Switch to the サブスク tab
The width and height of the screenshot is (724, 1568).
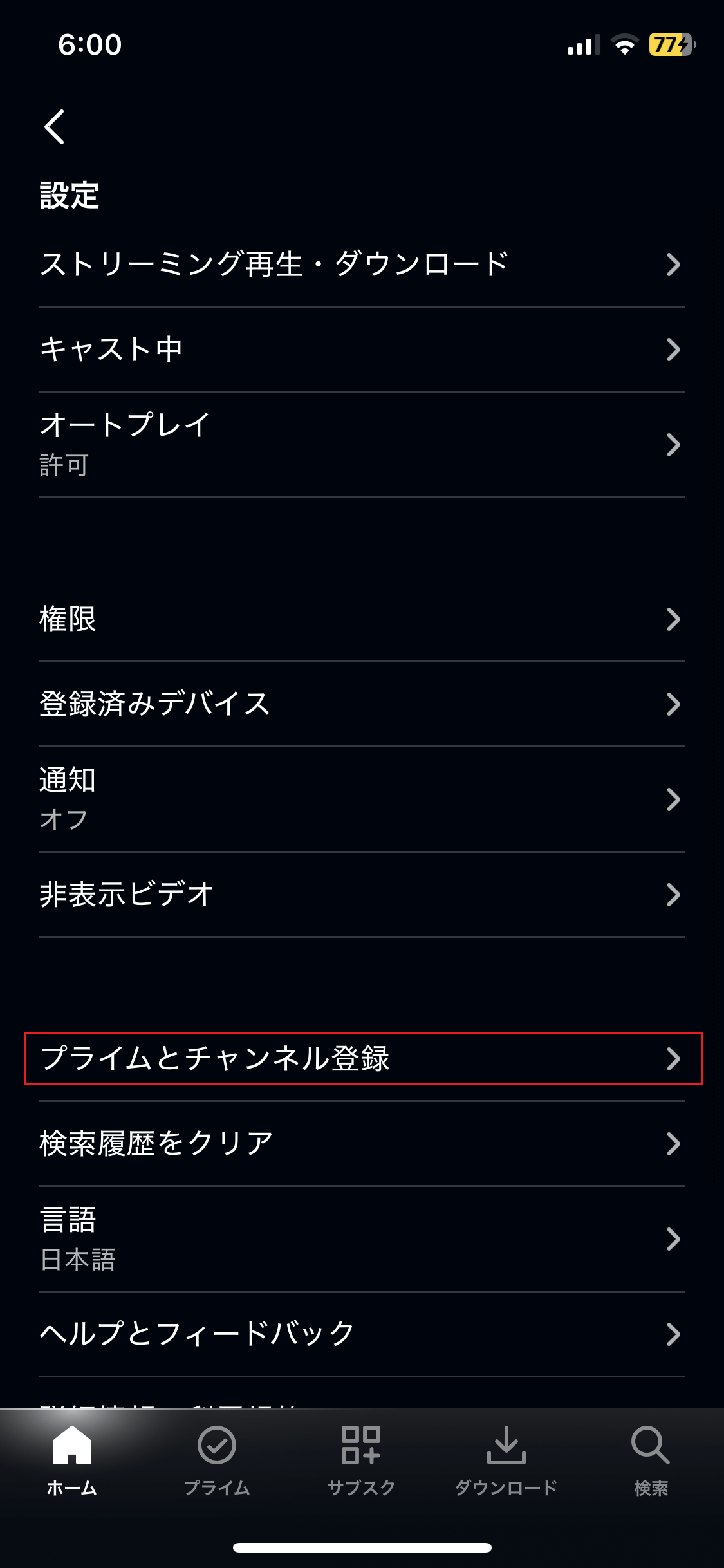pos(361,1461)
